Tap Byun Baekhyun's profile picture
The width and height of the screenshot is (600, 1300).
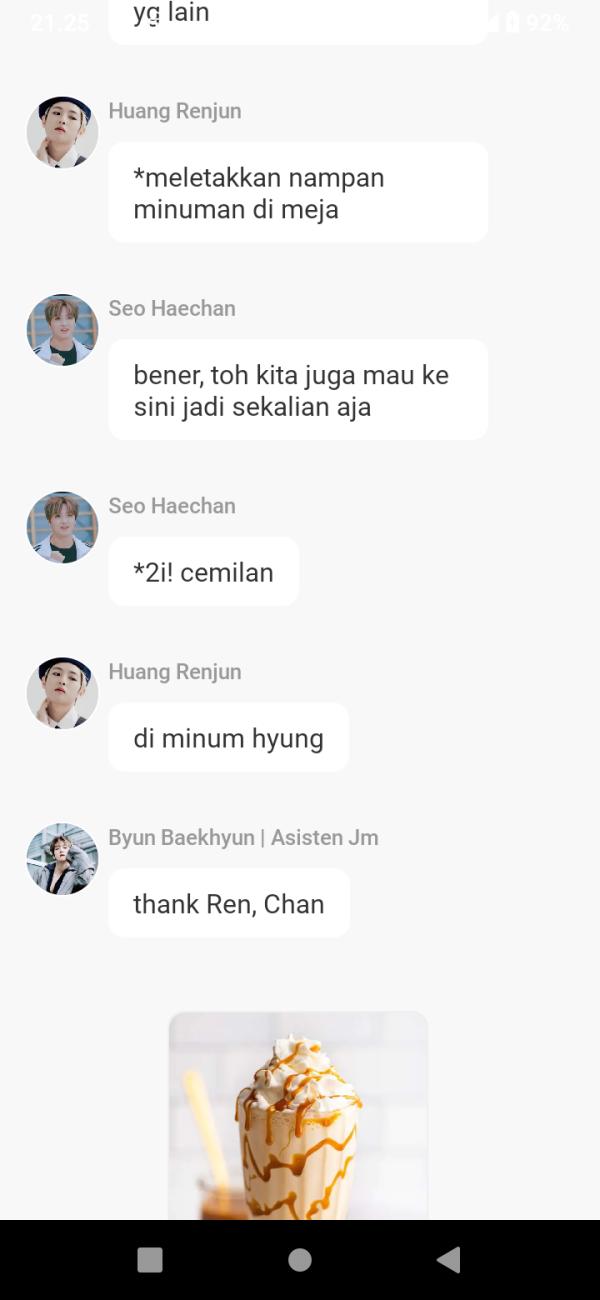point(62,859)
